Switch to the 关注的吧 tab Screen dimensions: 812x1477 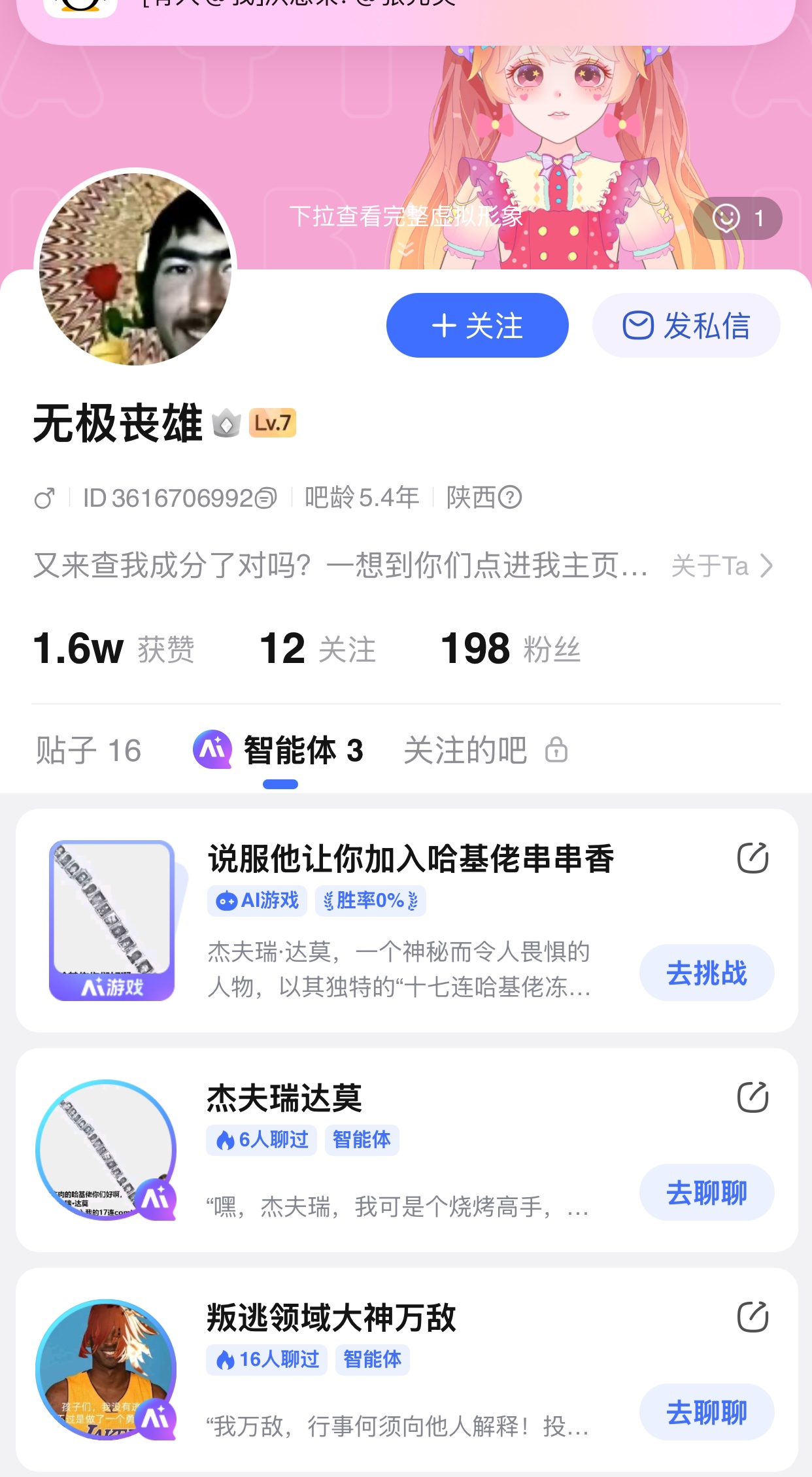tap(484, 750)
